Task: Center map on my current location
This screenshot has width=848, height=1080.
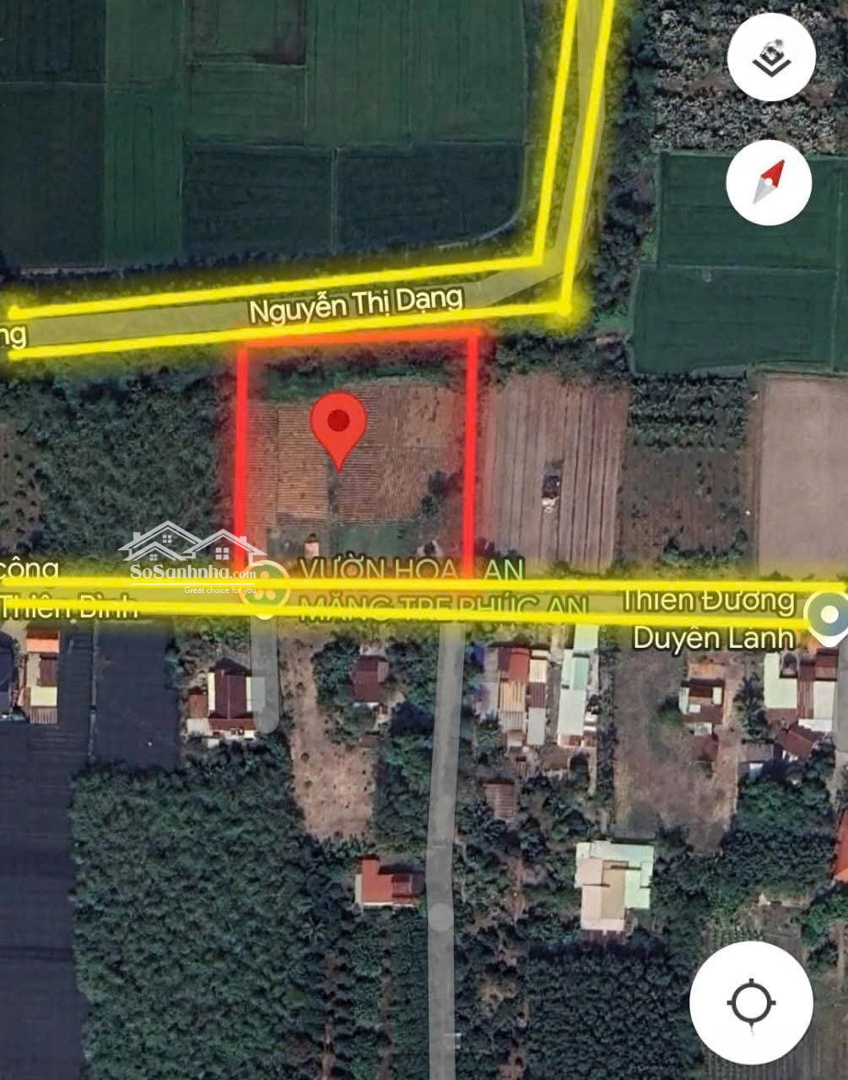Action: 751,1002
